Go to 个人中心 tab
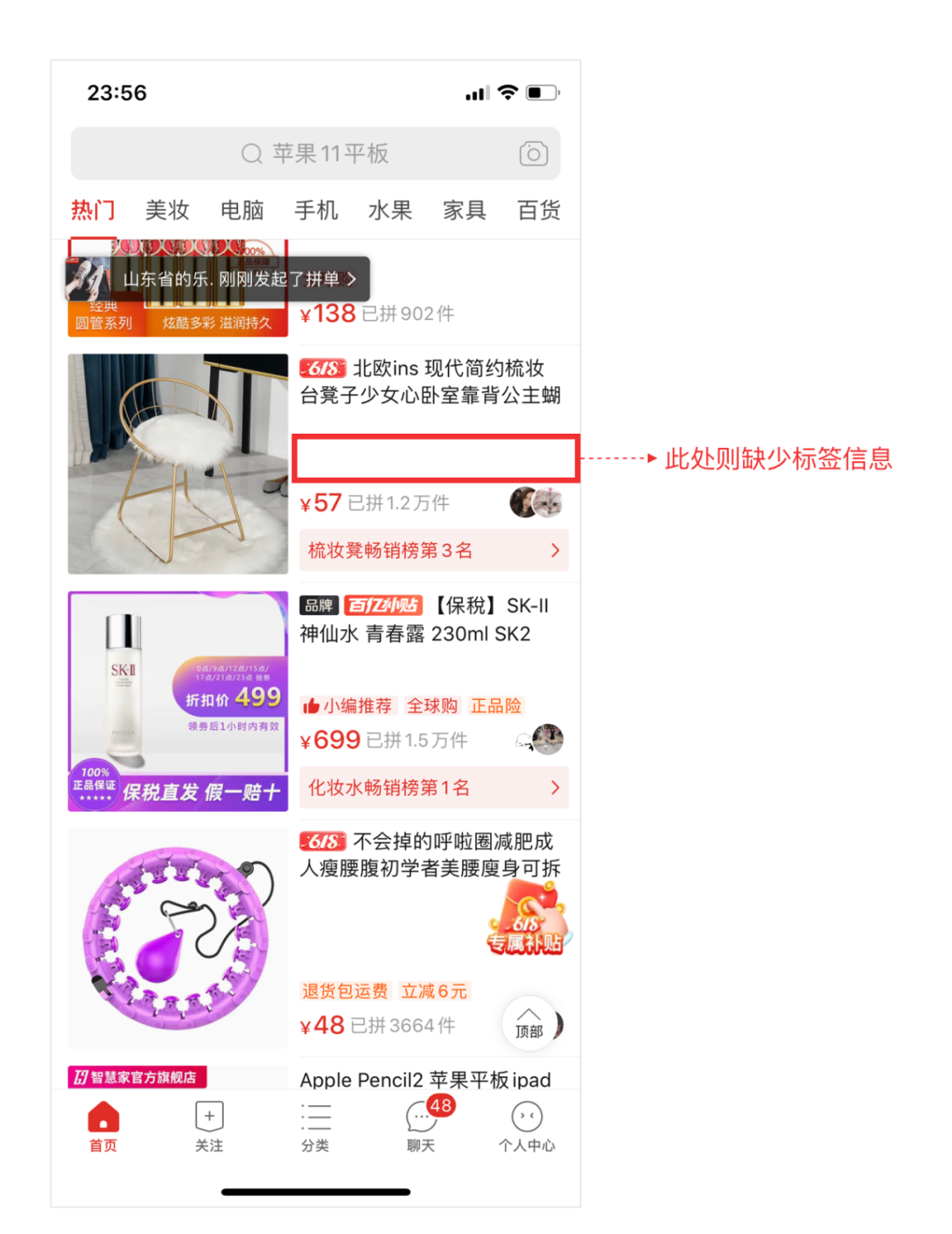 tap(526, 1126)
